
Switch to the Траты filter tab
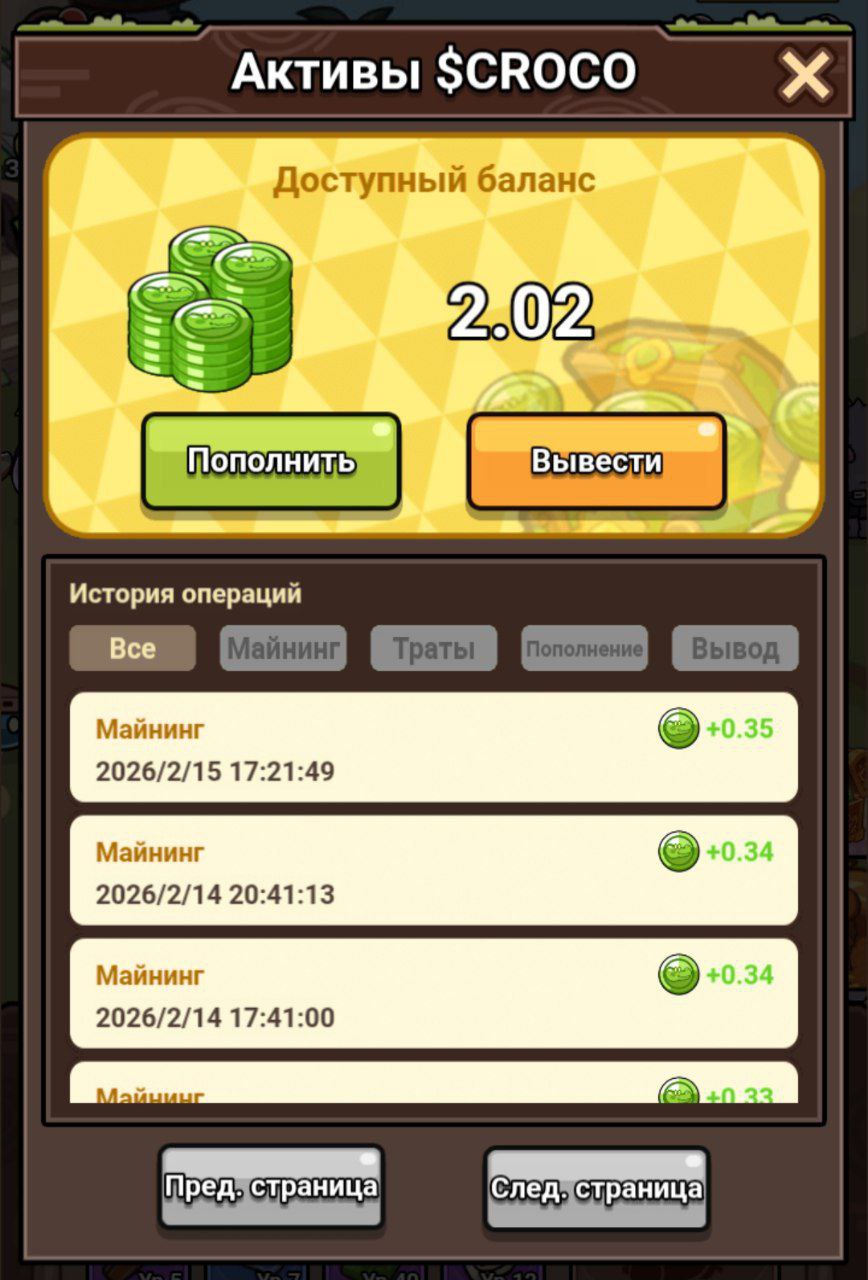(x=433, y=648)
